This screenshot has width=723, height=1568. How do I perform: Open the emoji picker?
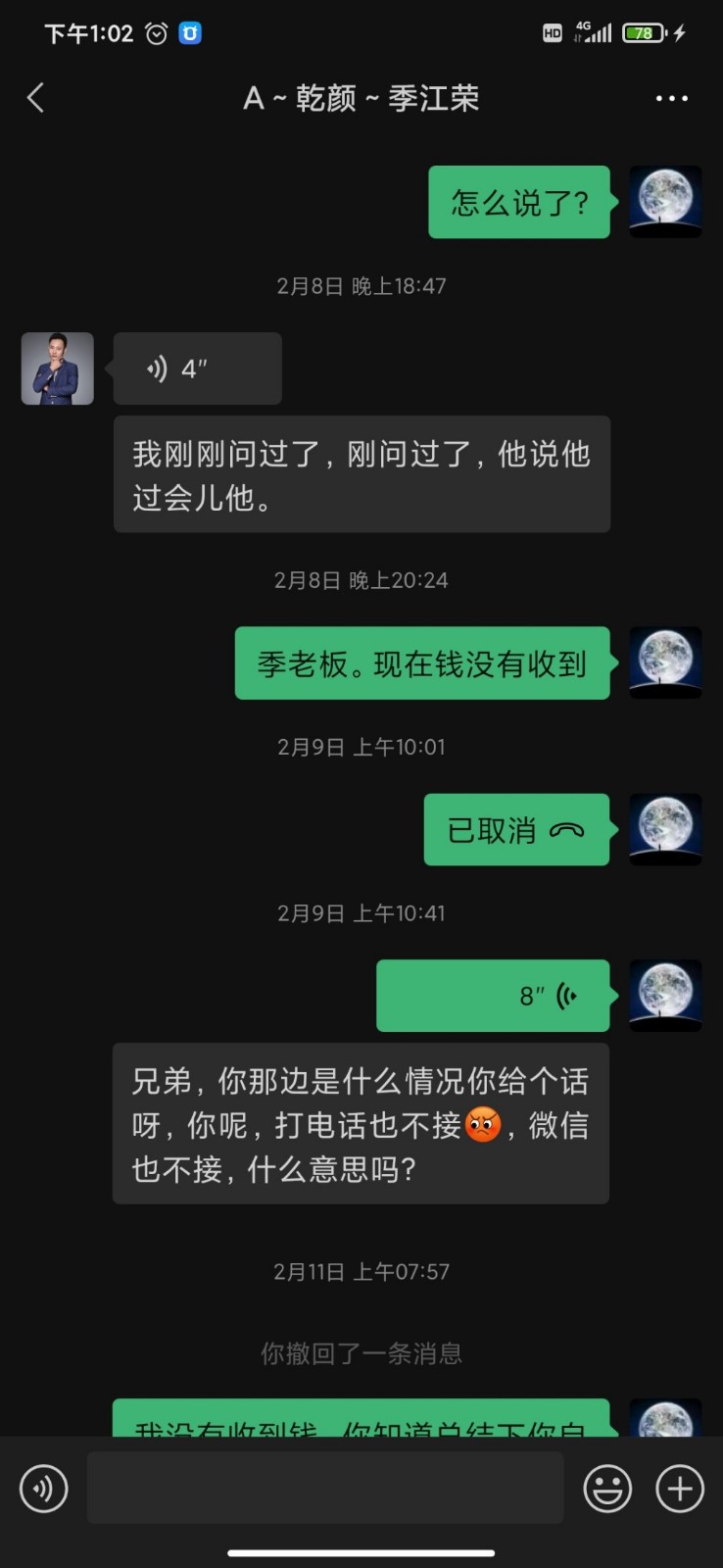click(x=607, y=1489)
